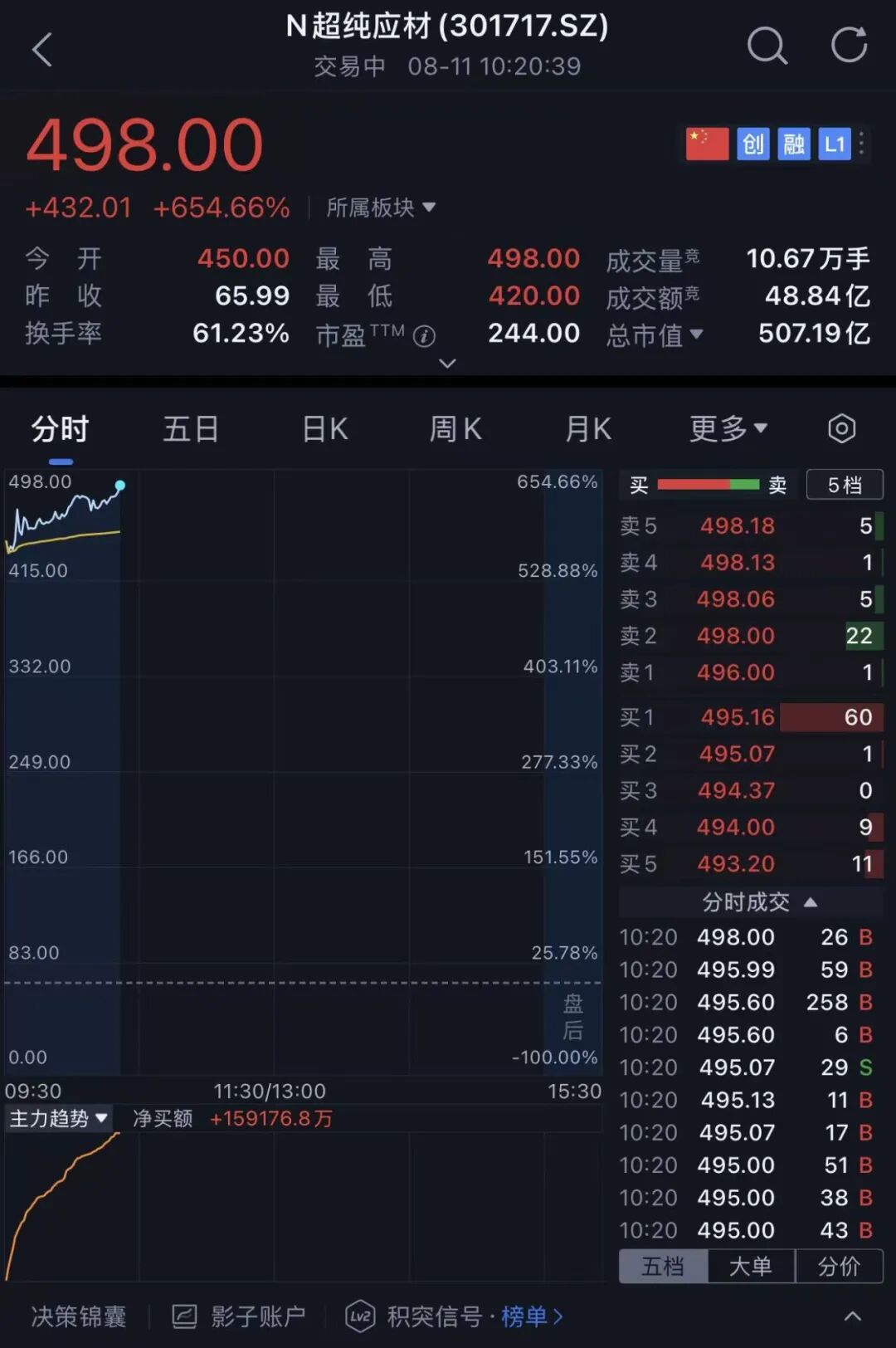Switch to the 日K chart tab
896x1348 pixels.
pyautogui.click(x=325, y=429)
